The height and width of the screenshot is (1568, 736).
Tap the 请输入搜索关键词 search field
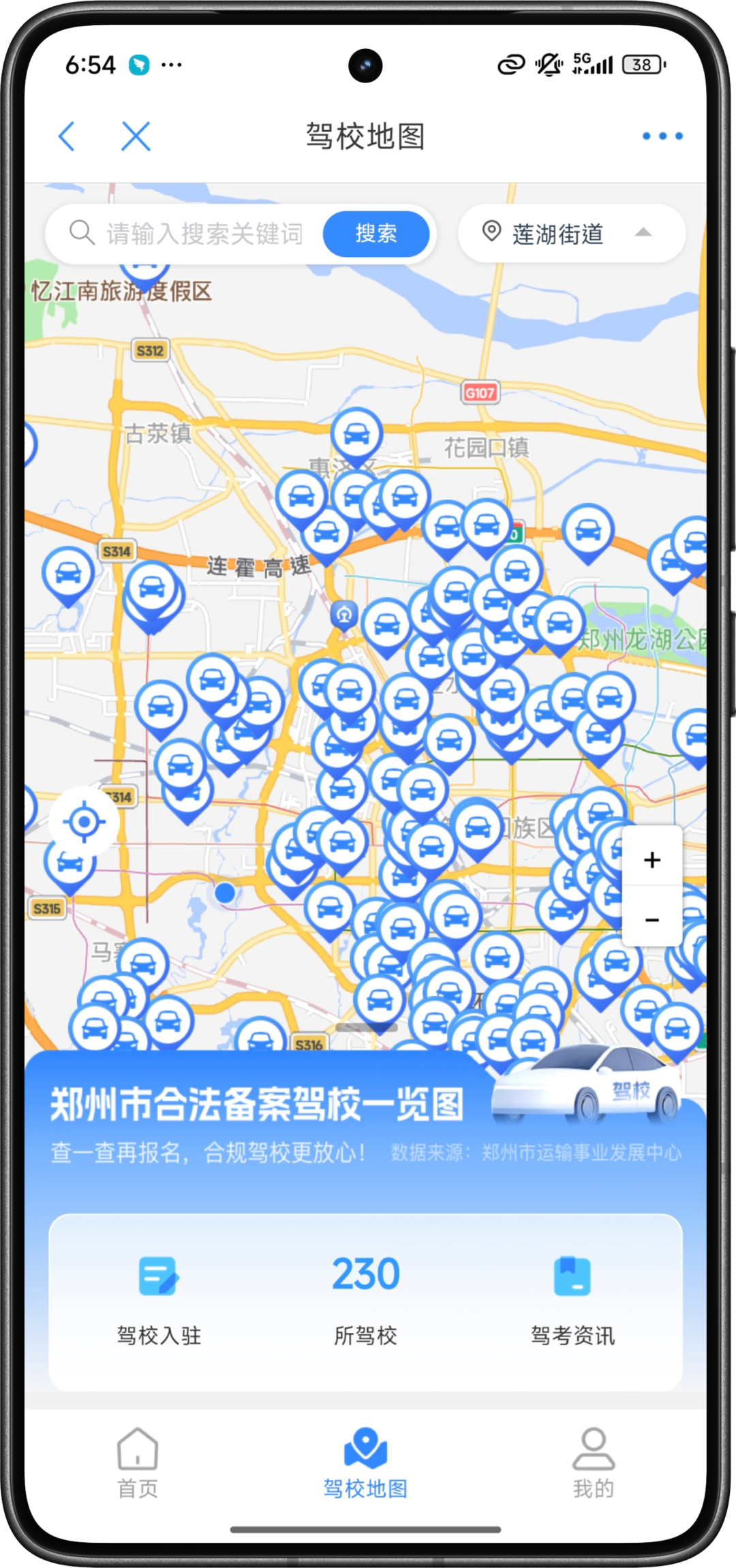click(203, 234)
